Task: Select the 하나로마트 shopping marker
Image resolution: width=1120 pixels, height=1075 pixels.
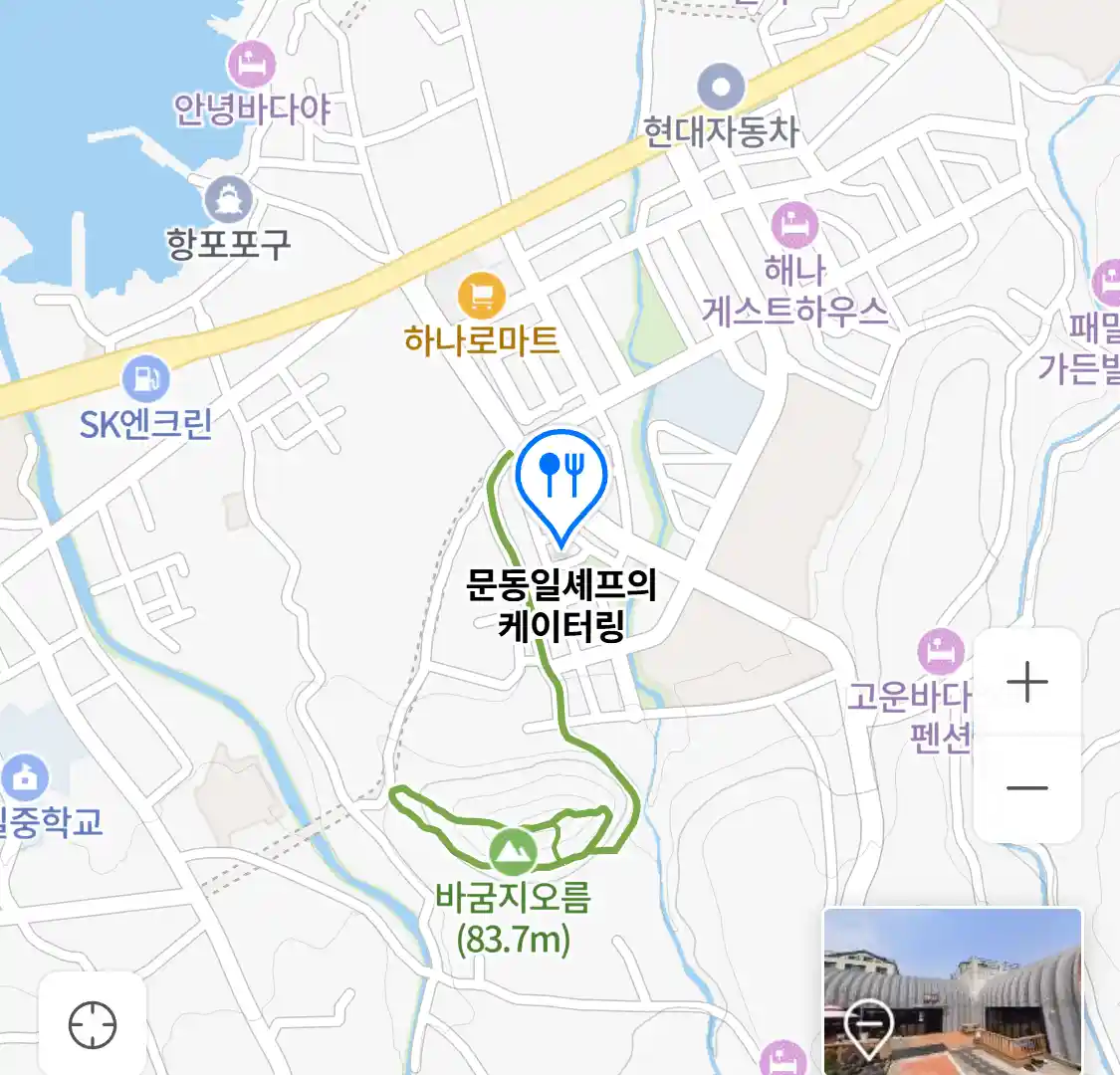Action: tap(482, 296)
